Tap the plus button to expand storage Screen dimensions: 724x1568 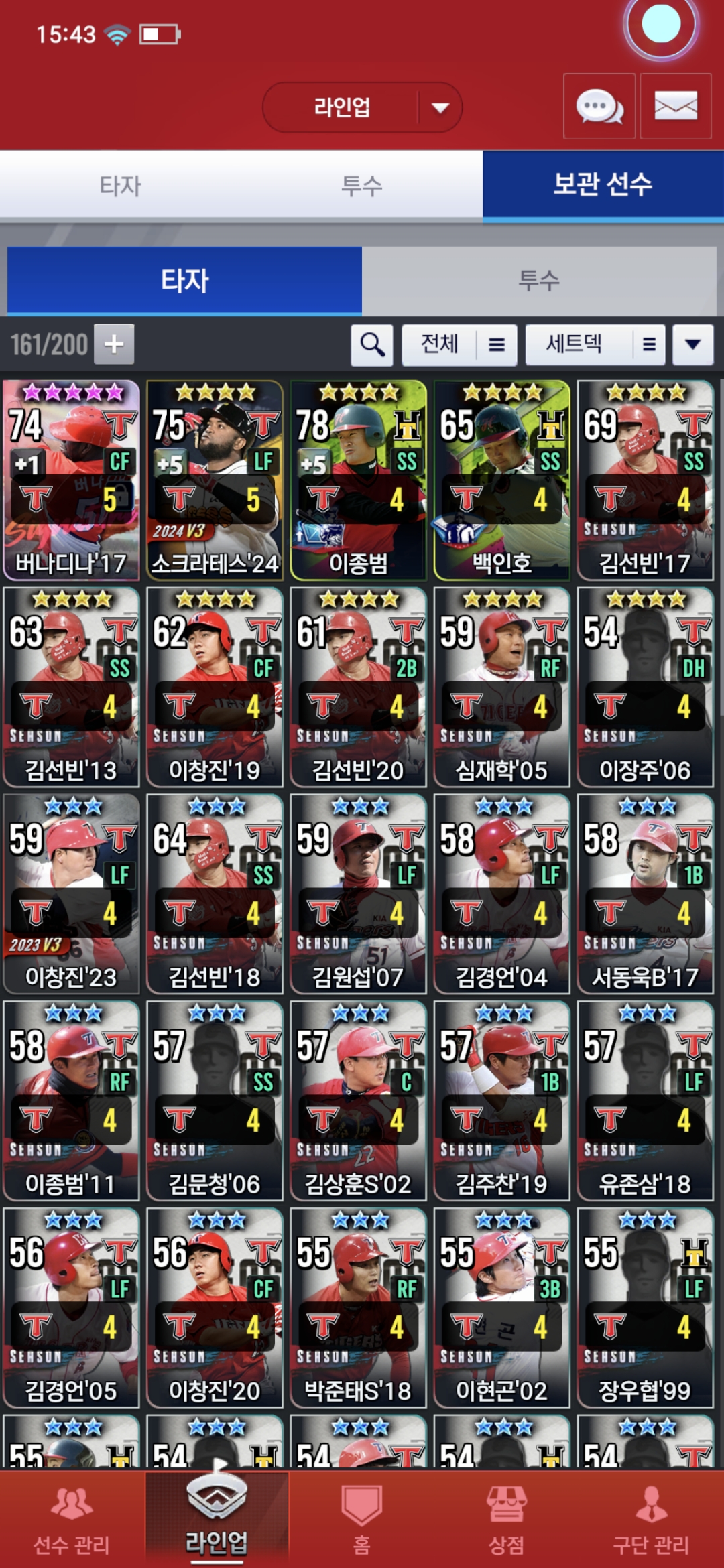(x=114, y=344)
